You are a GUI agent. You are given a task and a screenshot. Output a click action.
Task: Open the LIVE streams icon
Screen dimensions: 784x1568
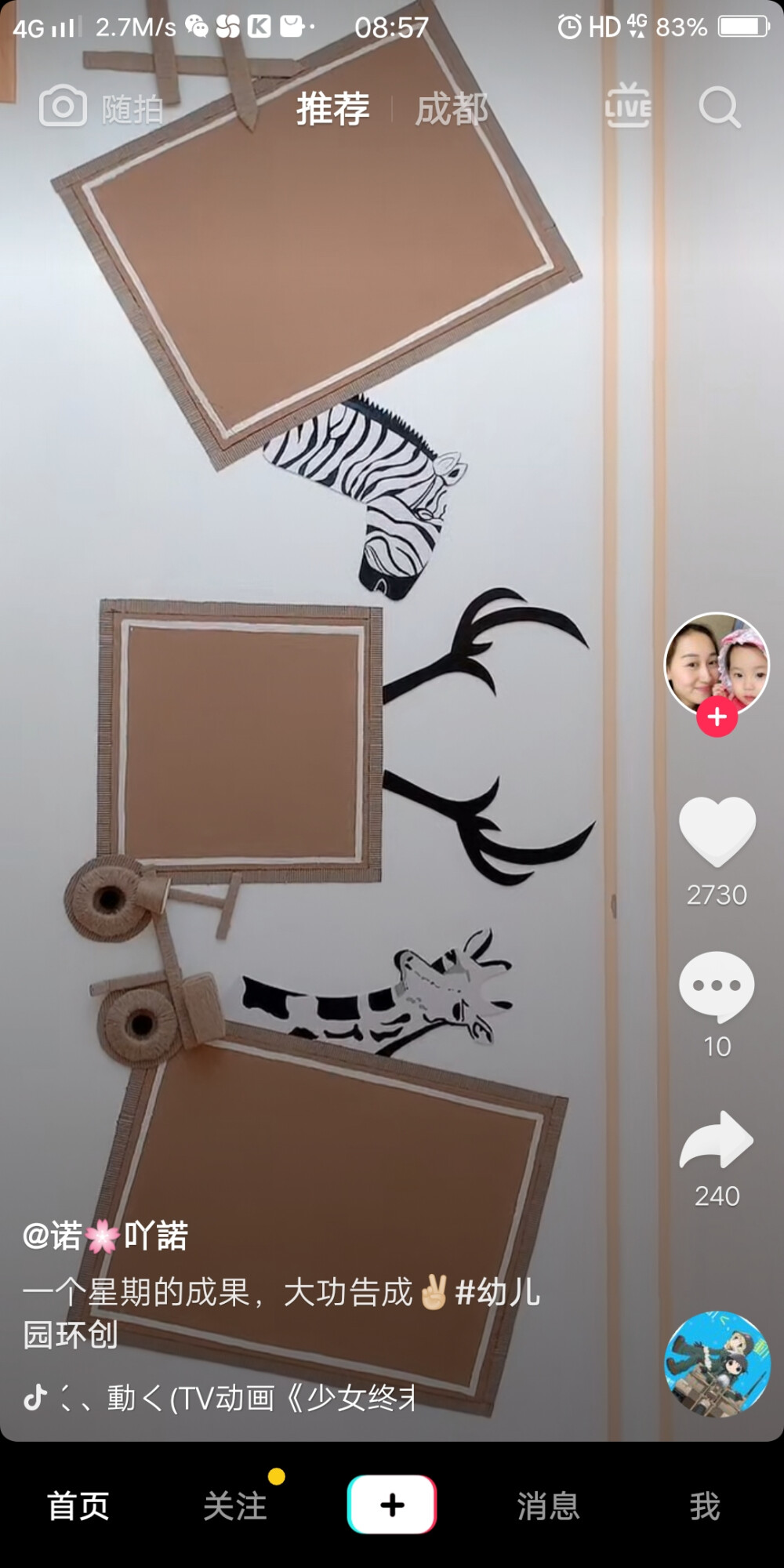[x=627, y=107]
